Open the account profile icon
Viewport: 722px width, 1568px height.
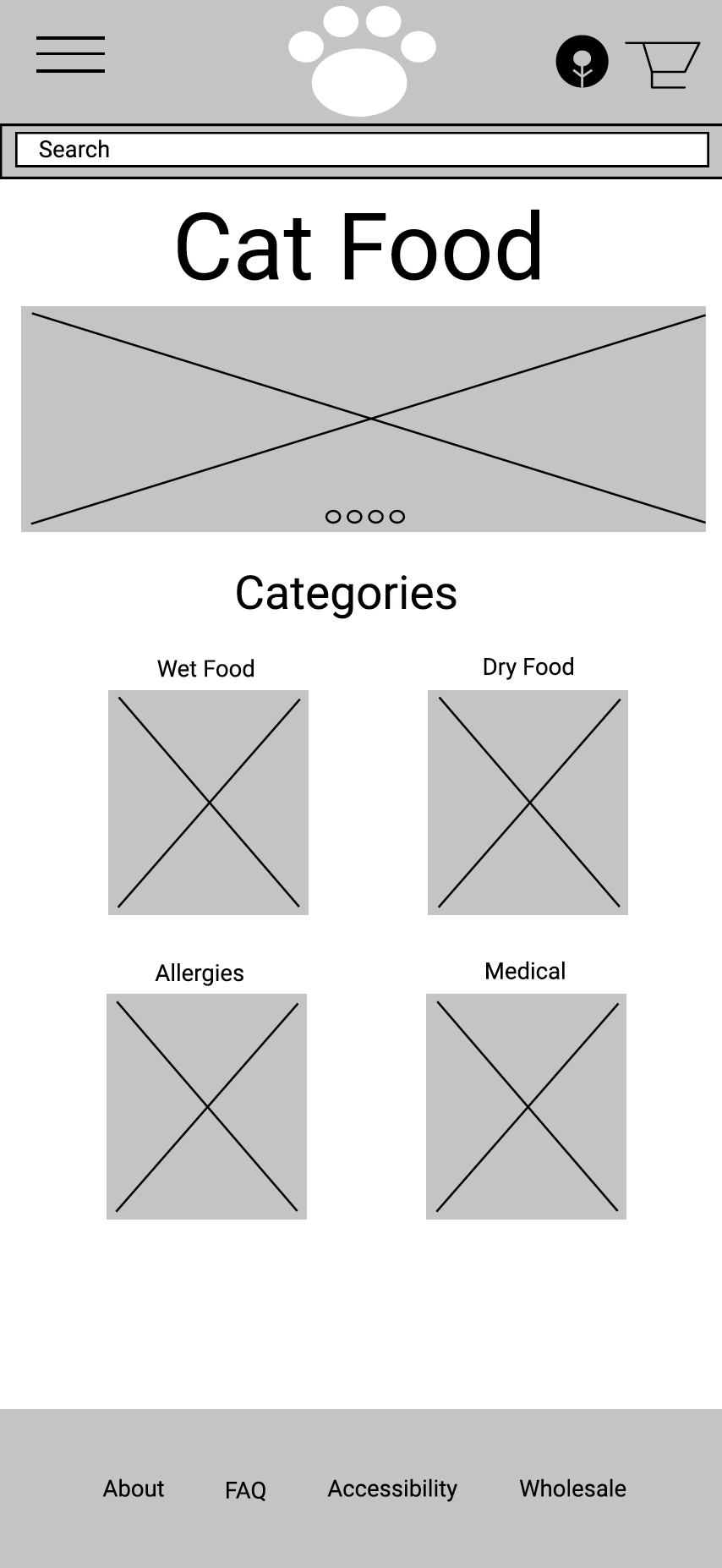[x=582, y=62]
